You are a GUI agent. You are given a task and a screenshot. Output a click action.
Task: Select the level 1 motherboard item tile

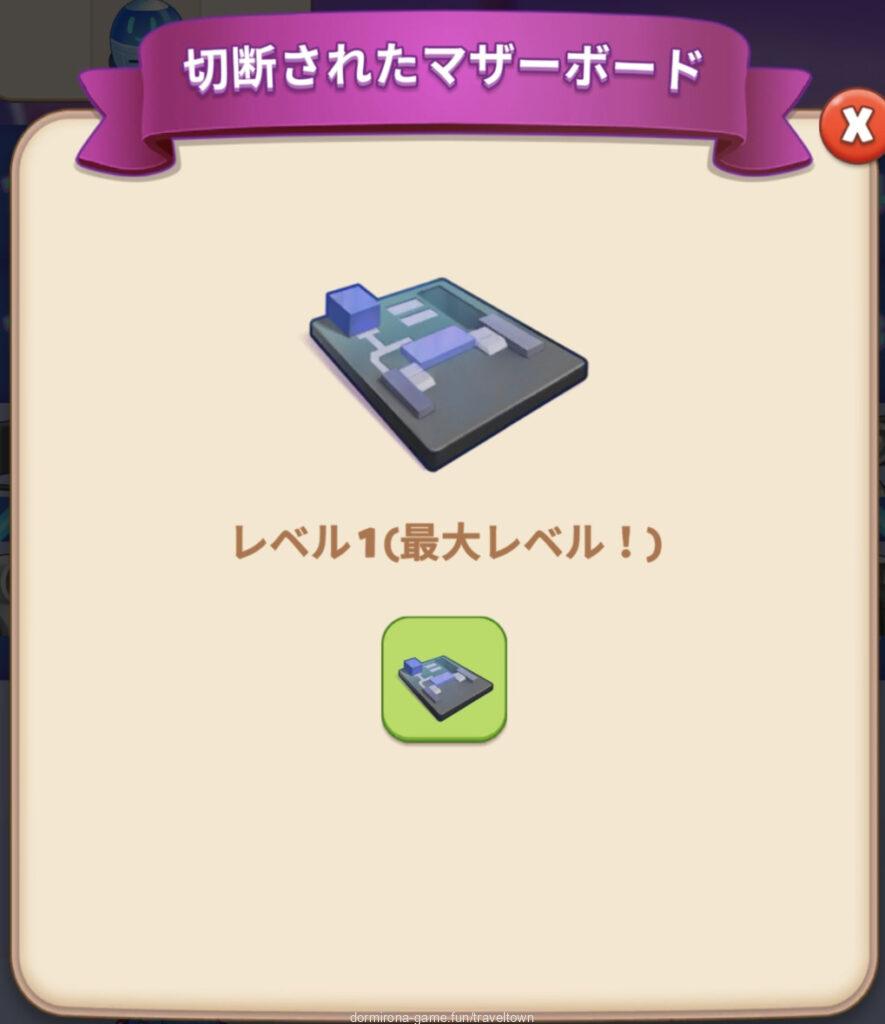pyautogui.click(x=444, y=679)
